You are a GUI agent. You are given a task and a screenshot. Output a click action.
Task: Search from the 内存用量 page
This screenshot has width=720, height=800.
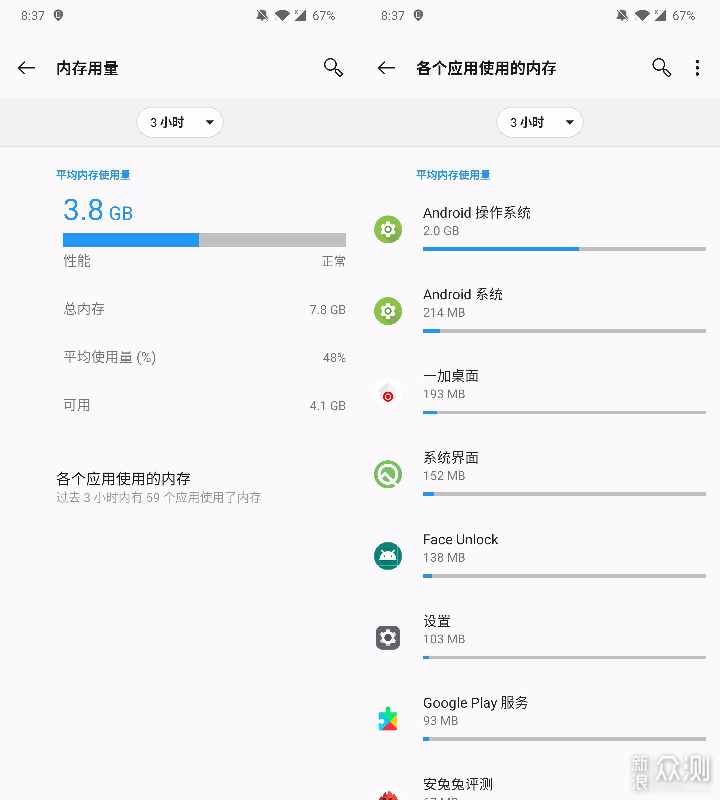(333, 68)
